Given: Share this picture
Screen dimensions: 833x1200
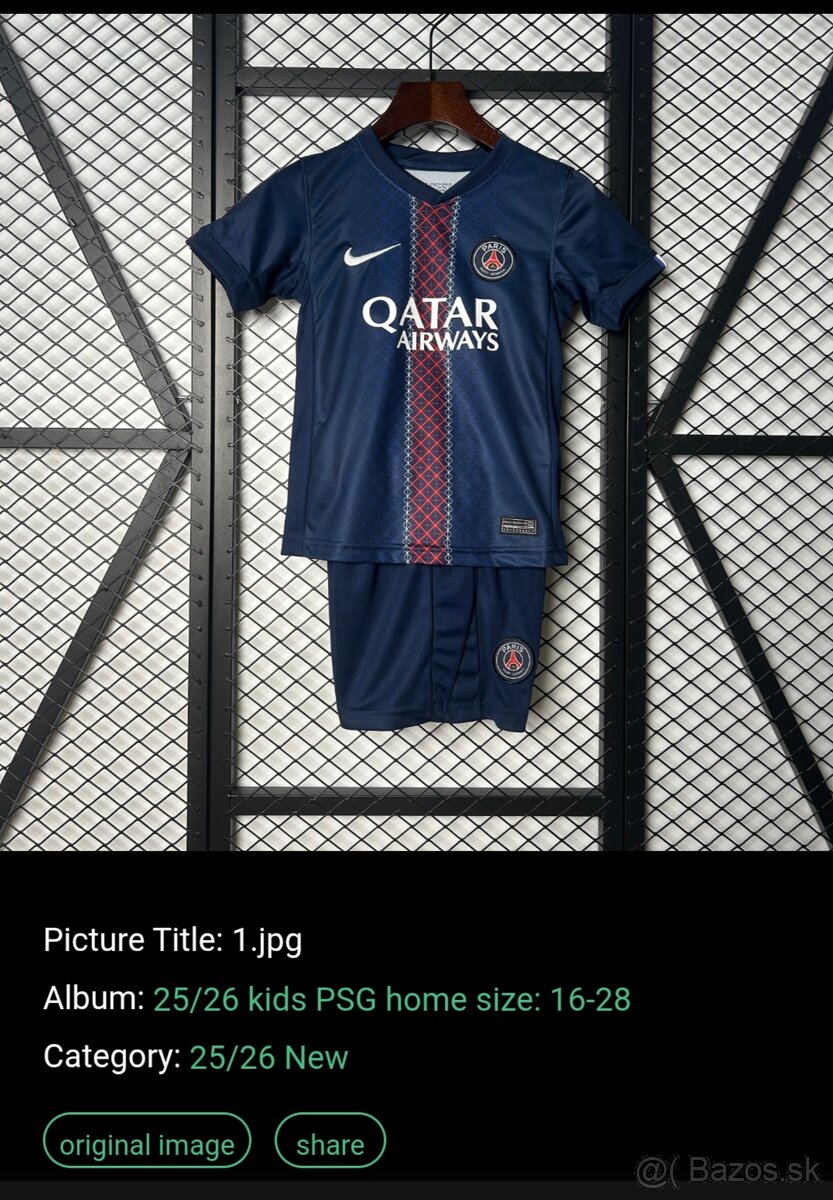Looking at the screenshot, I should click(330, 1144).
